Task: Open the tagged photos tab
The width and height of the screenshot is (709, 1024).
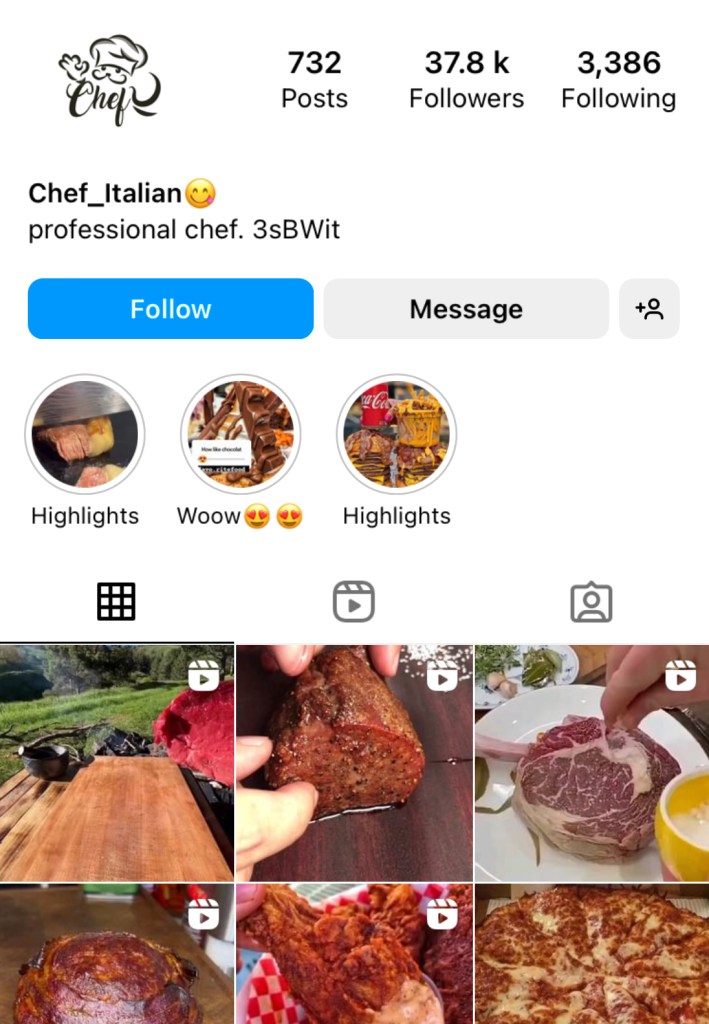Action: tap(591, 602)
